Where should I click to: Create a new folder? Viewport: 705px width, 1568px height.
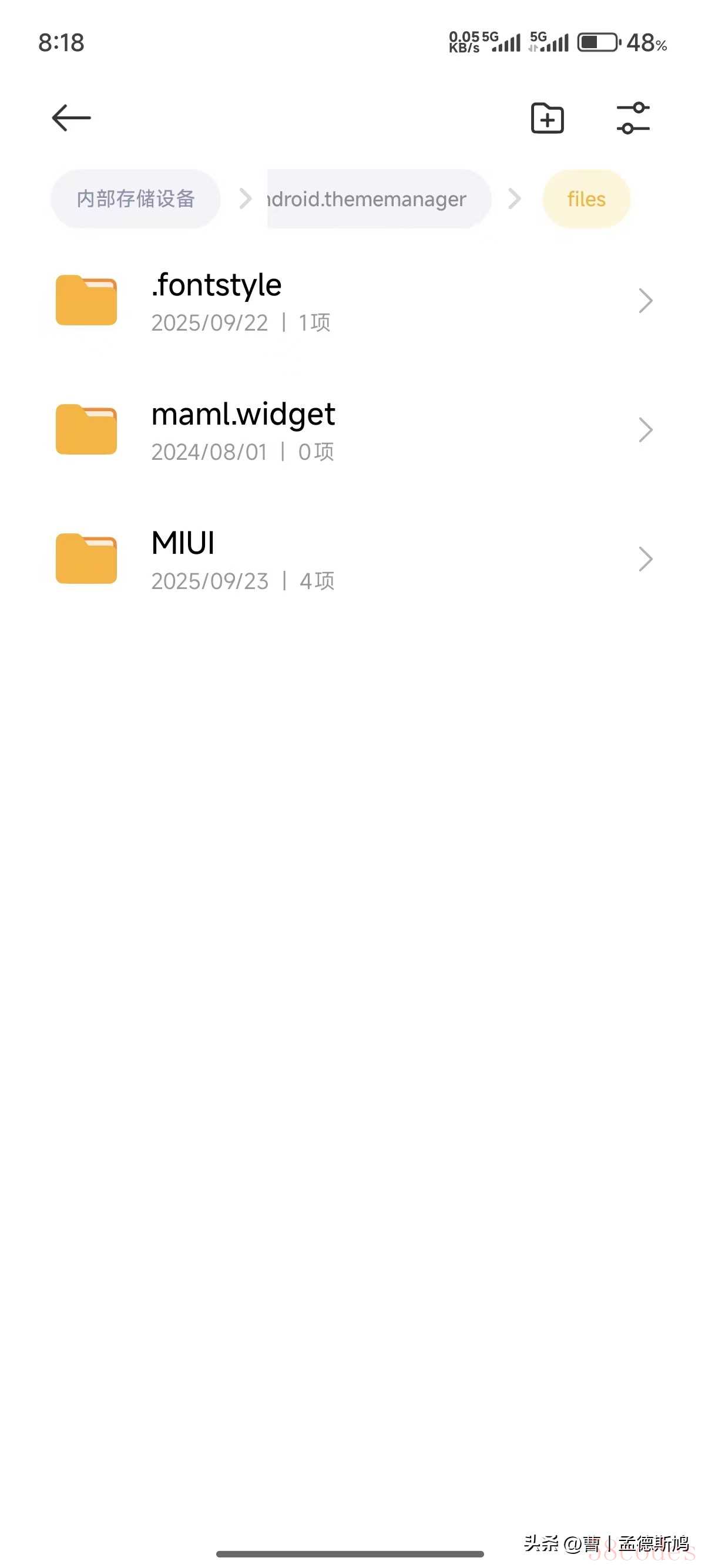(x=547, y=118)
